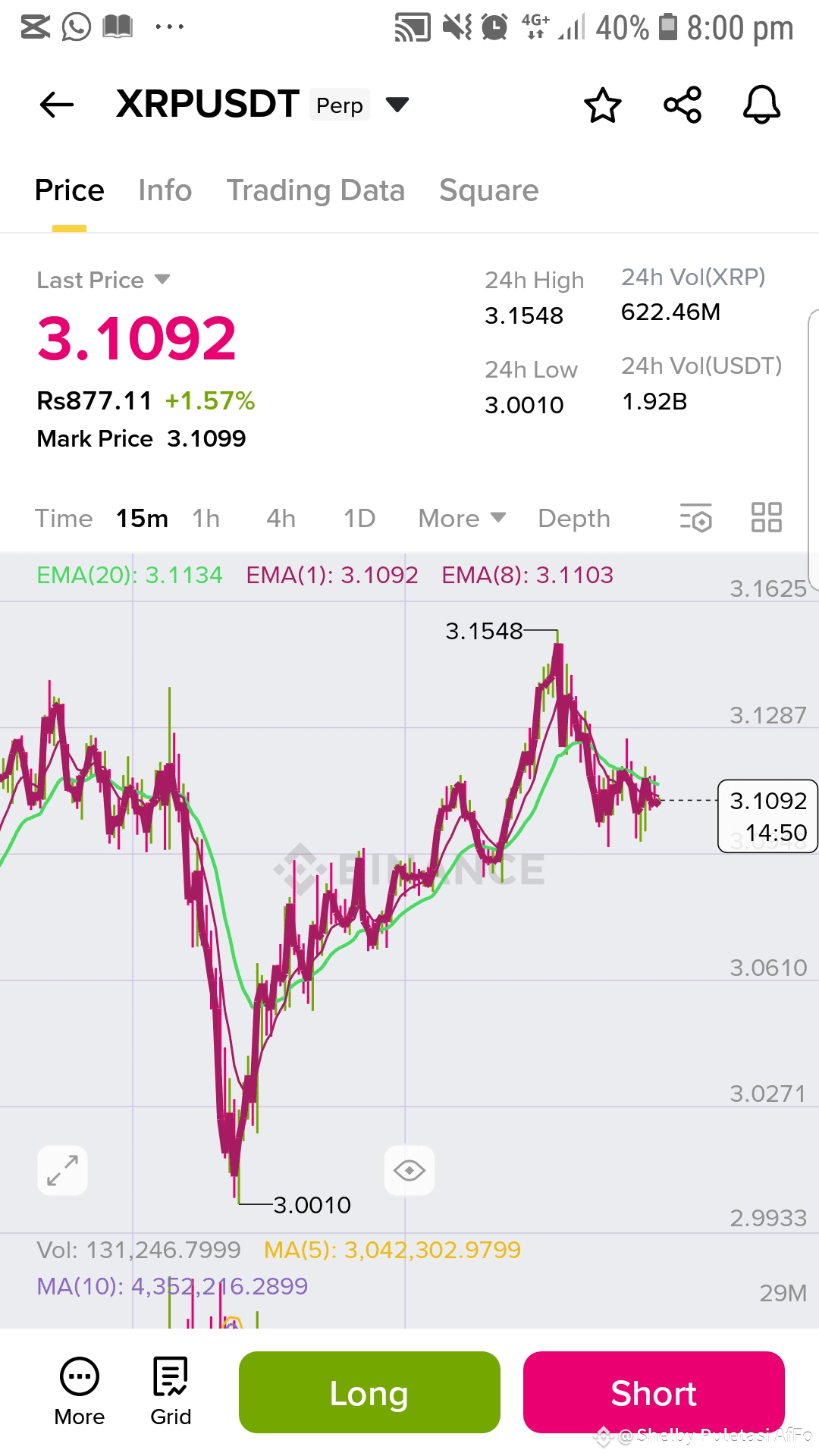Toggle chart visibility eye icon

(409, 1170)
